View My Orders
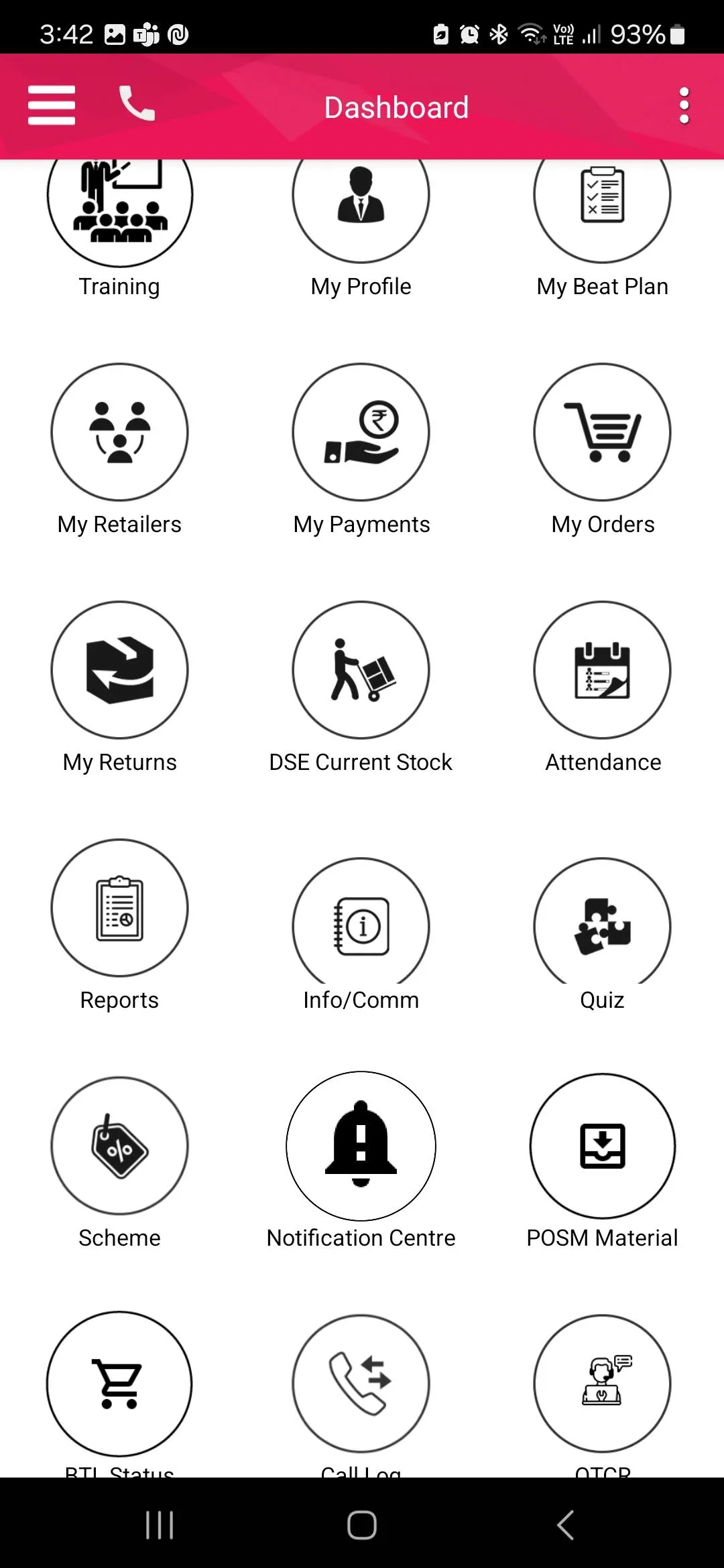This screenshot has width=724, height=1568. point(602,432)
